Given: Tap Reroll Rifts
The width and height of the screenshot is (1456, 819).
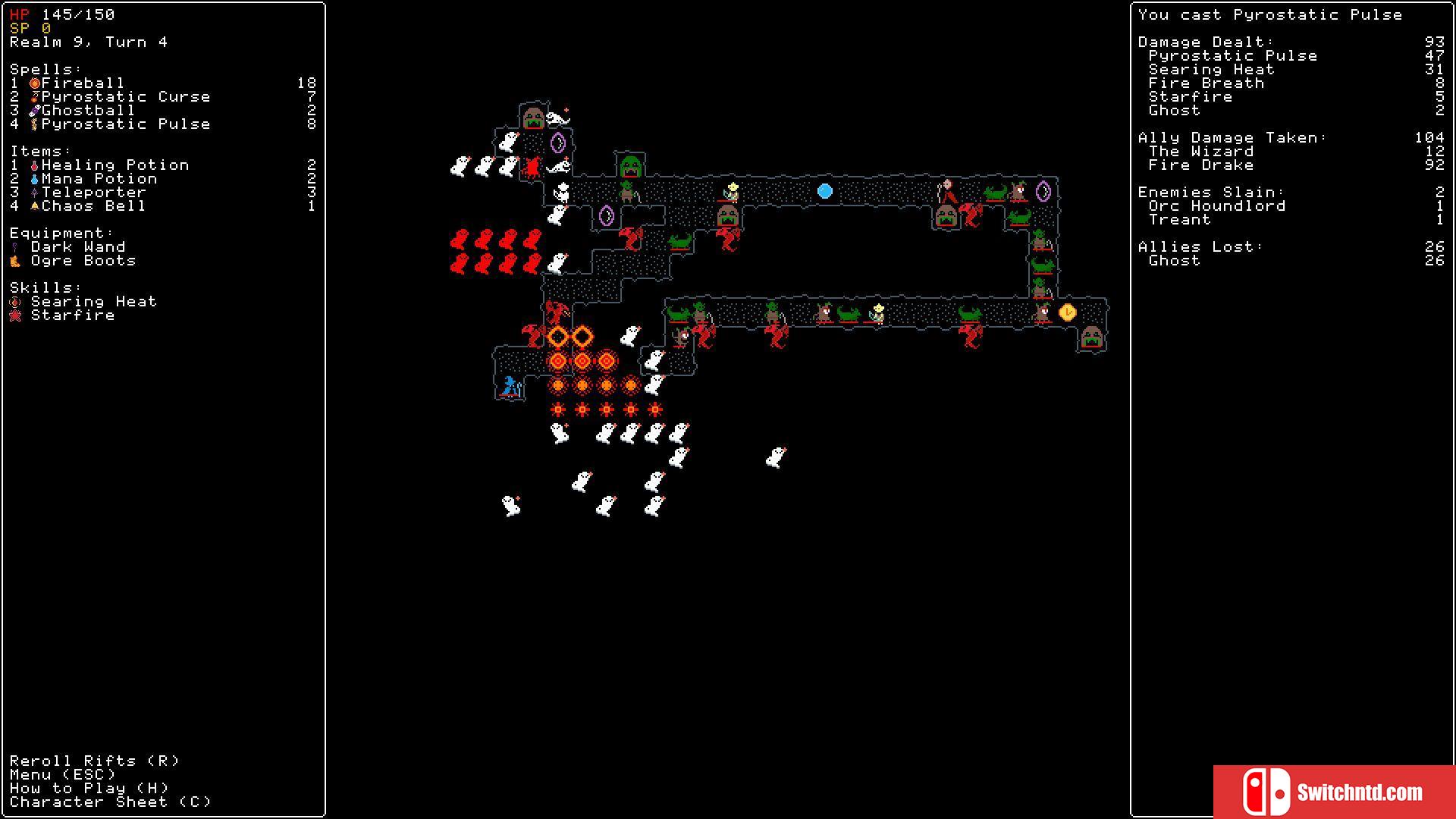Looking at the screenshot, I should point(94,761).
